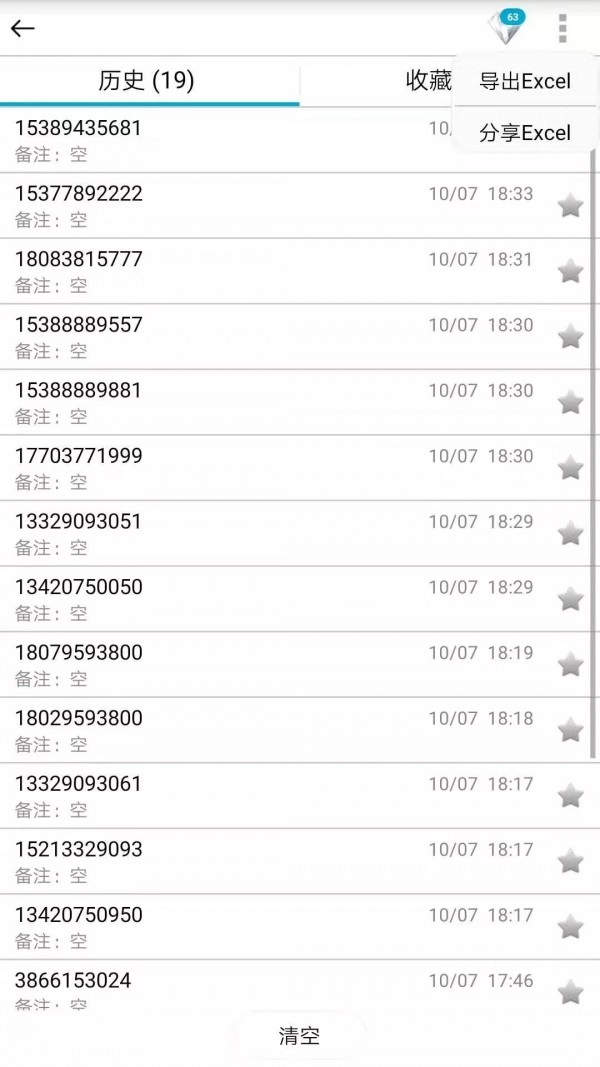The width and height of the screenshot is (600, 1067).
Task: Switch to the 收藏 tab
Action: (428, 81)
